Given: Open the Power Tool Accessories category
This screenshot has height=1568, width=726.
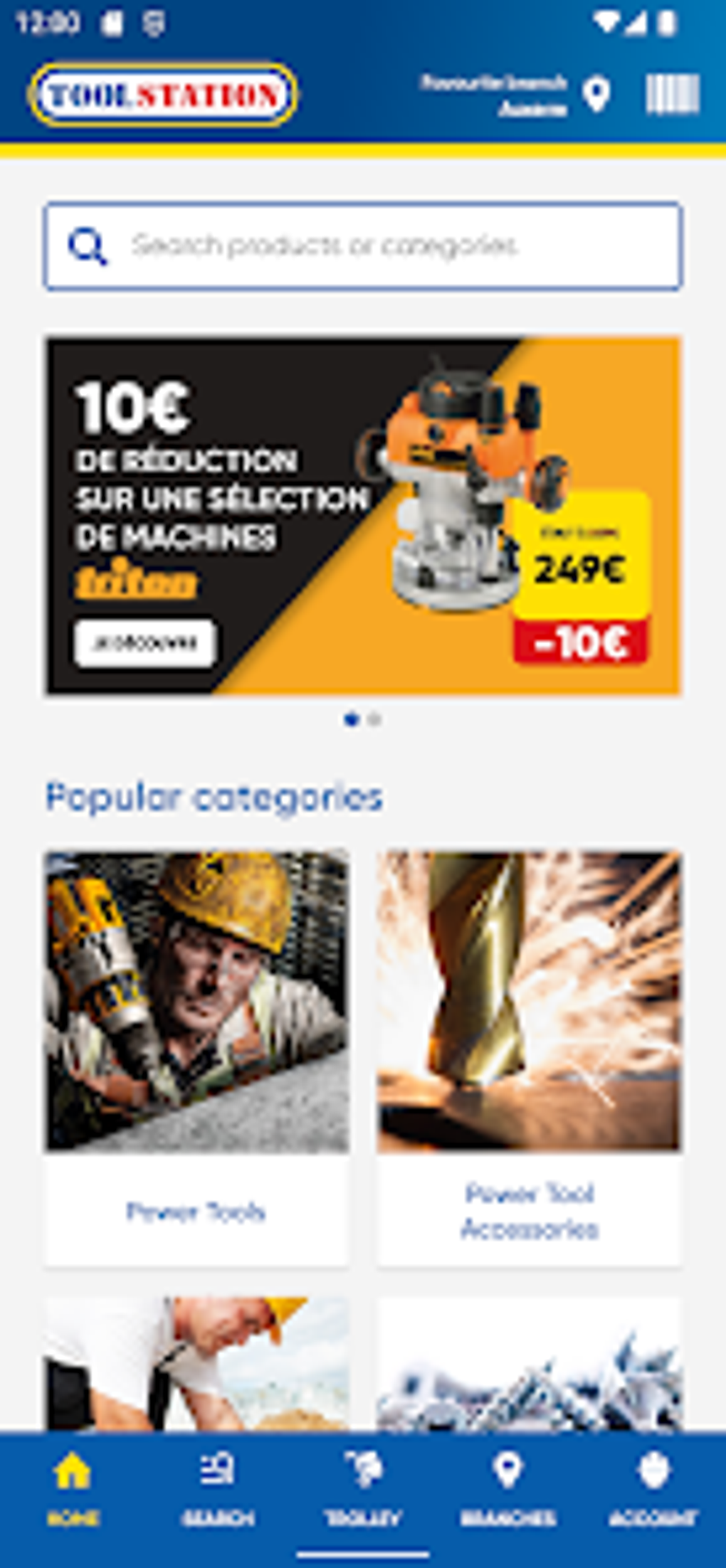Looking at the screenshot, I should 529,1058.
